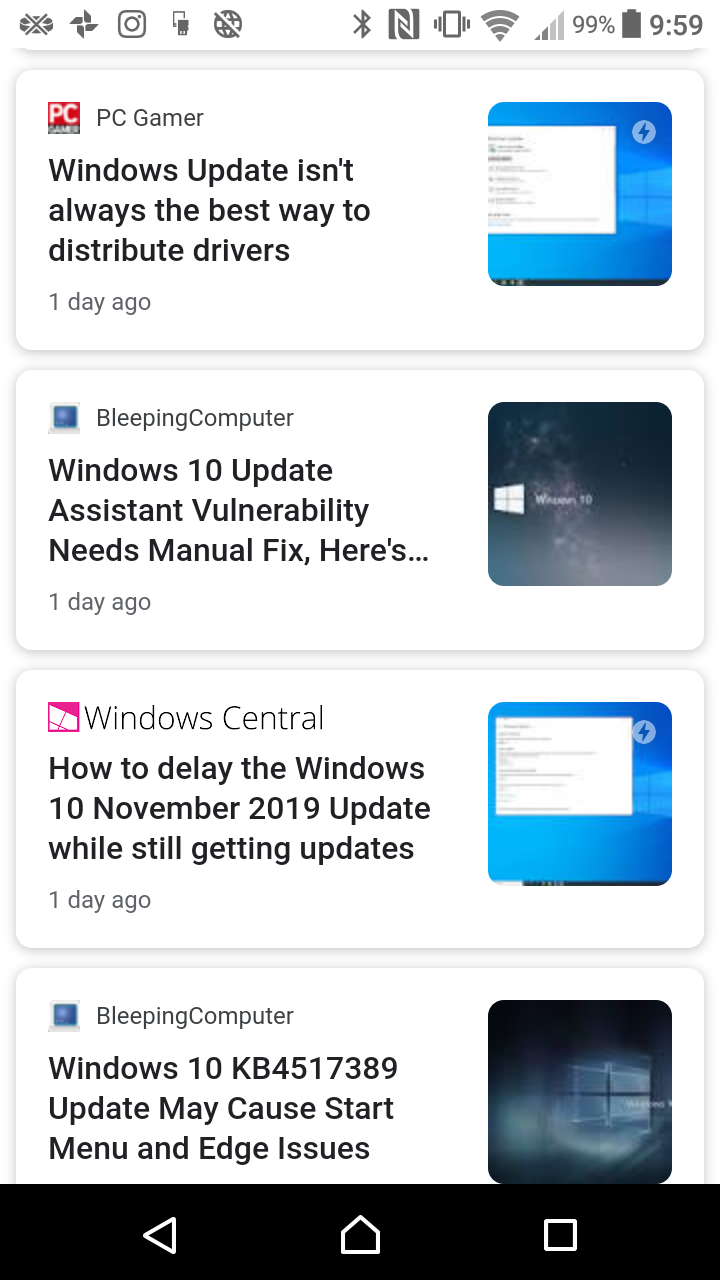The image size is (720, 1280).
Task: Return to the home screen
Action: pyautogui.click(x=360, y=1235)
